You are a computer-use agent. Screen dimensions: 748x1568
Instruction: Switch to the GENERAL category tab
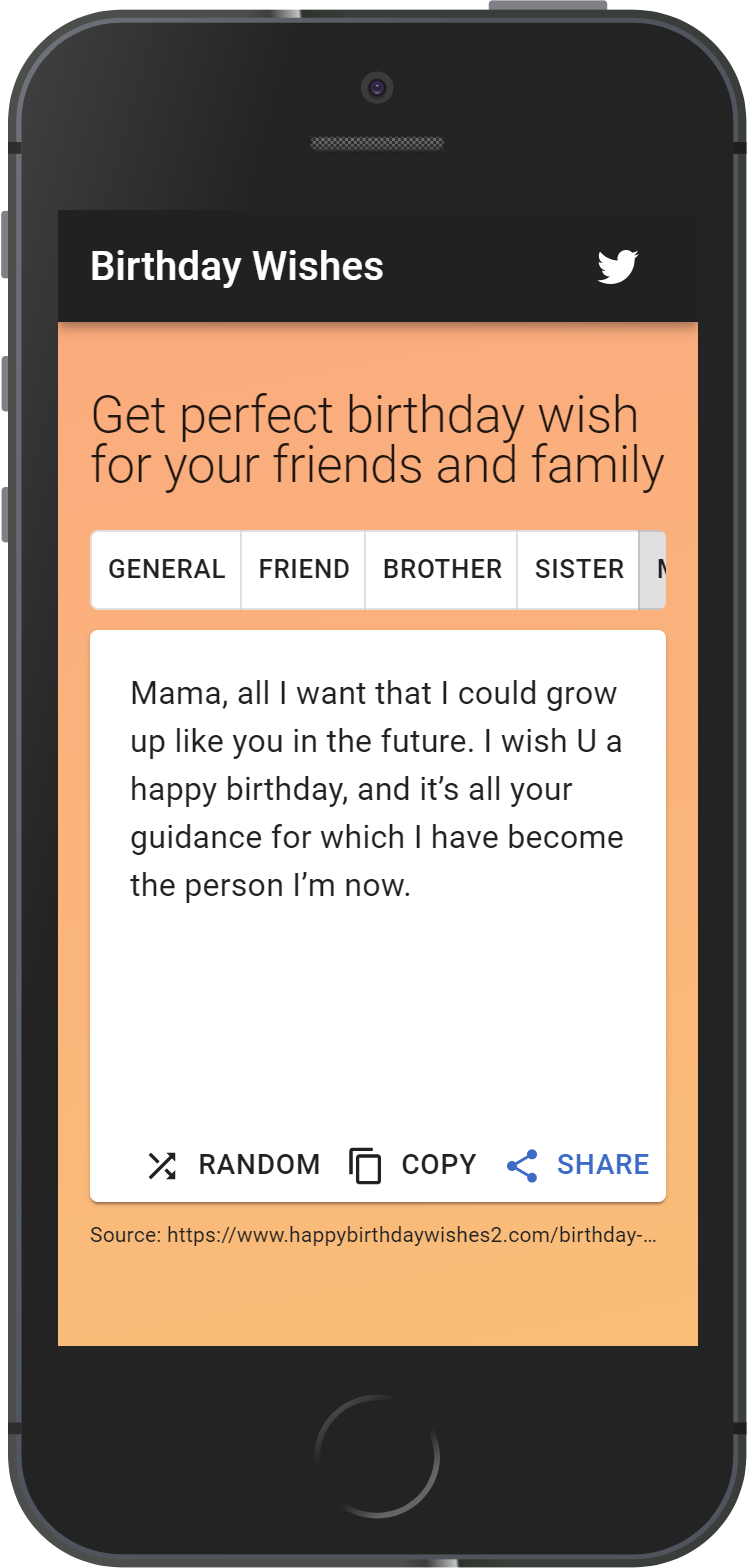point(166,569)
